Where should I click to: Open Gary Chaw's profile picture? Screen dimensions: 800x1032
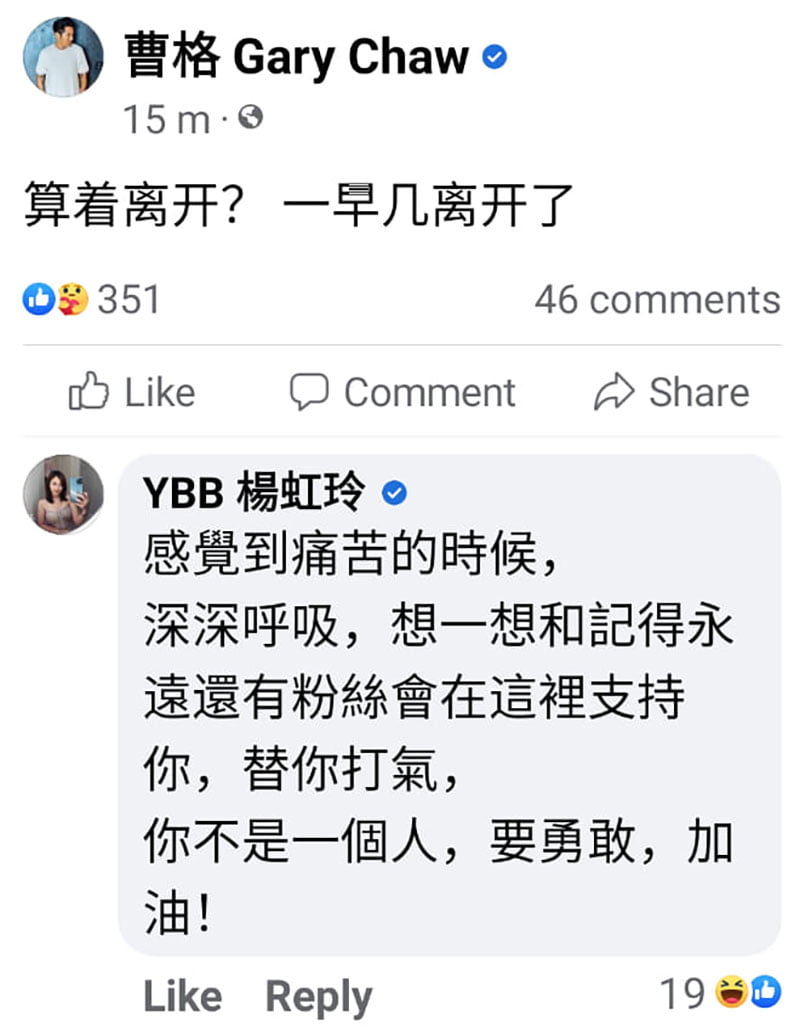coord(63,57)
